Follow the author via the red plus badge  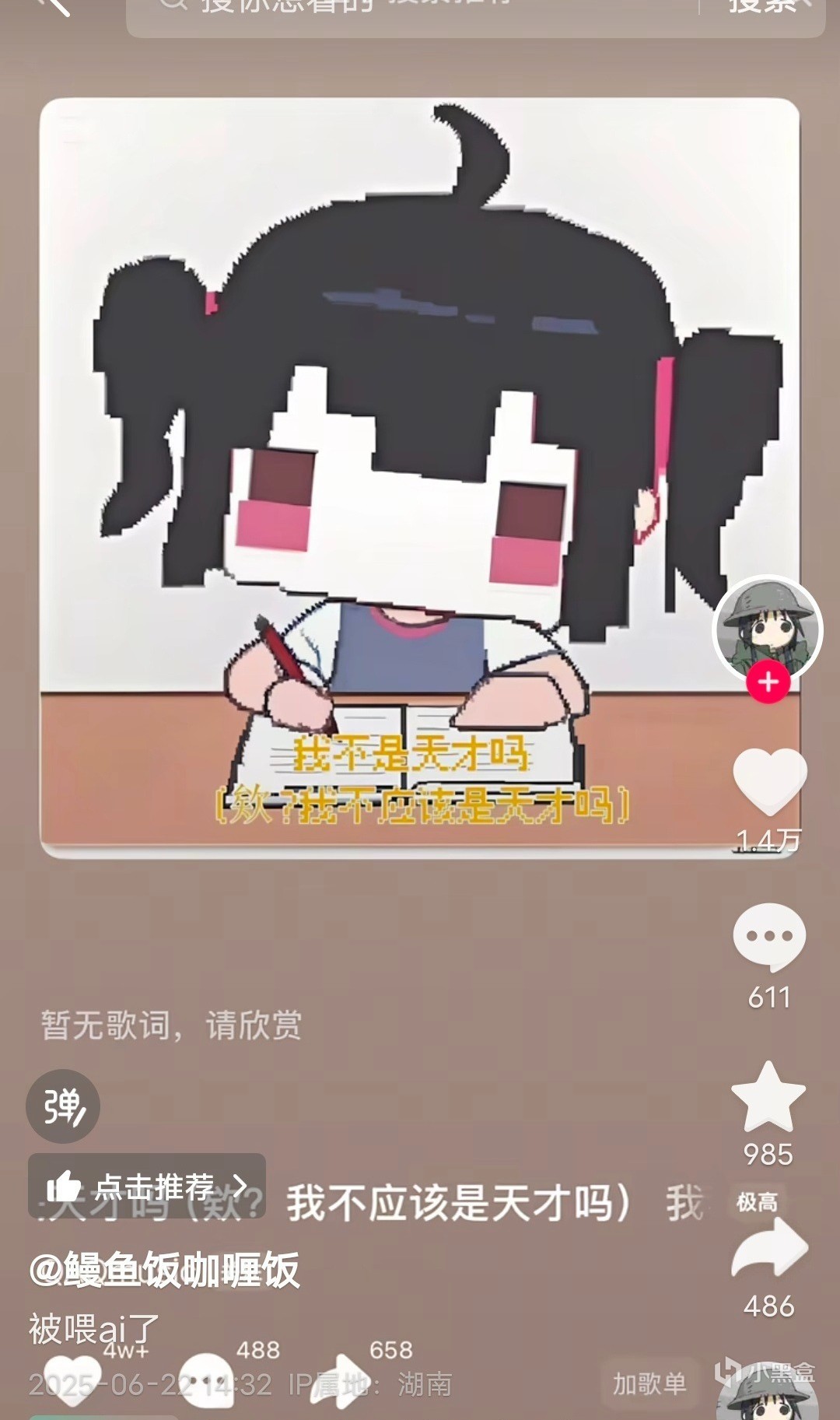pos(768,682)
